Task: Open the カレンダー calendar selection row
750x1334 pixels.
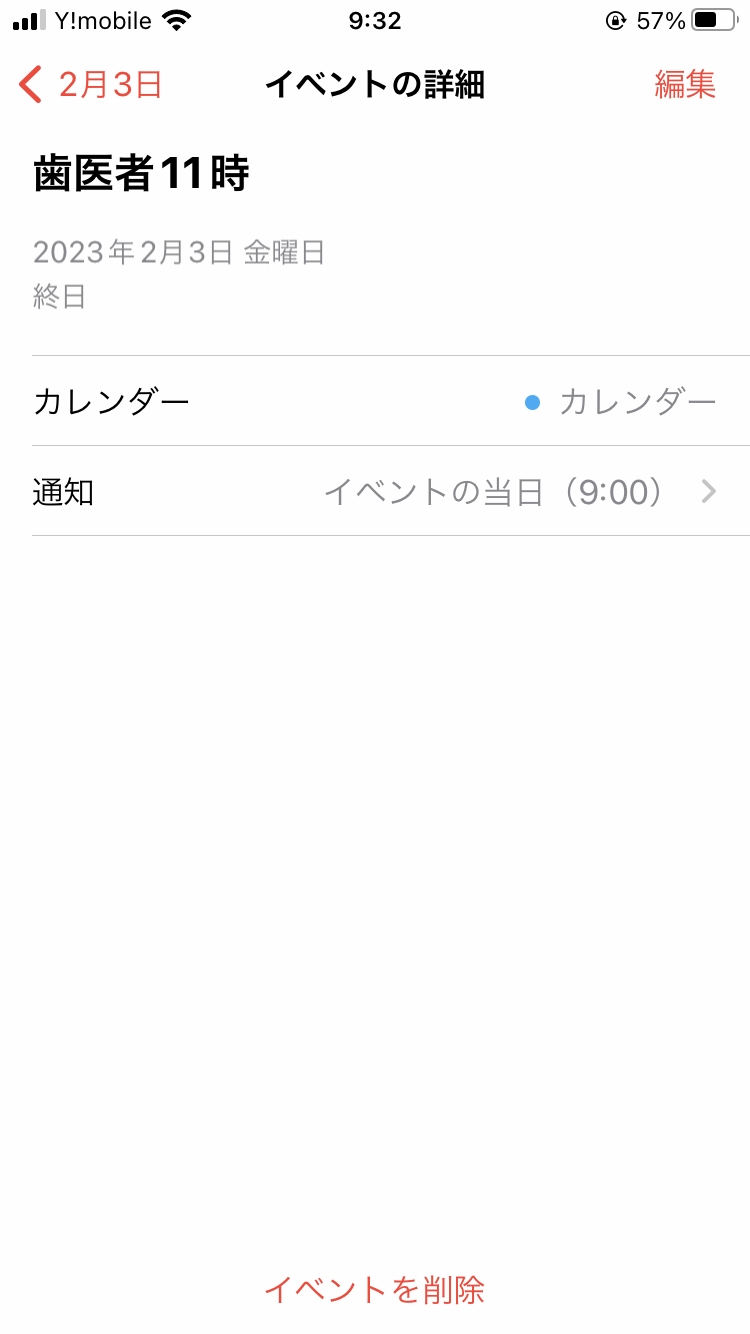Action: pos(390,402)
